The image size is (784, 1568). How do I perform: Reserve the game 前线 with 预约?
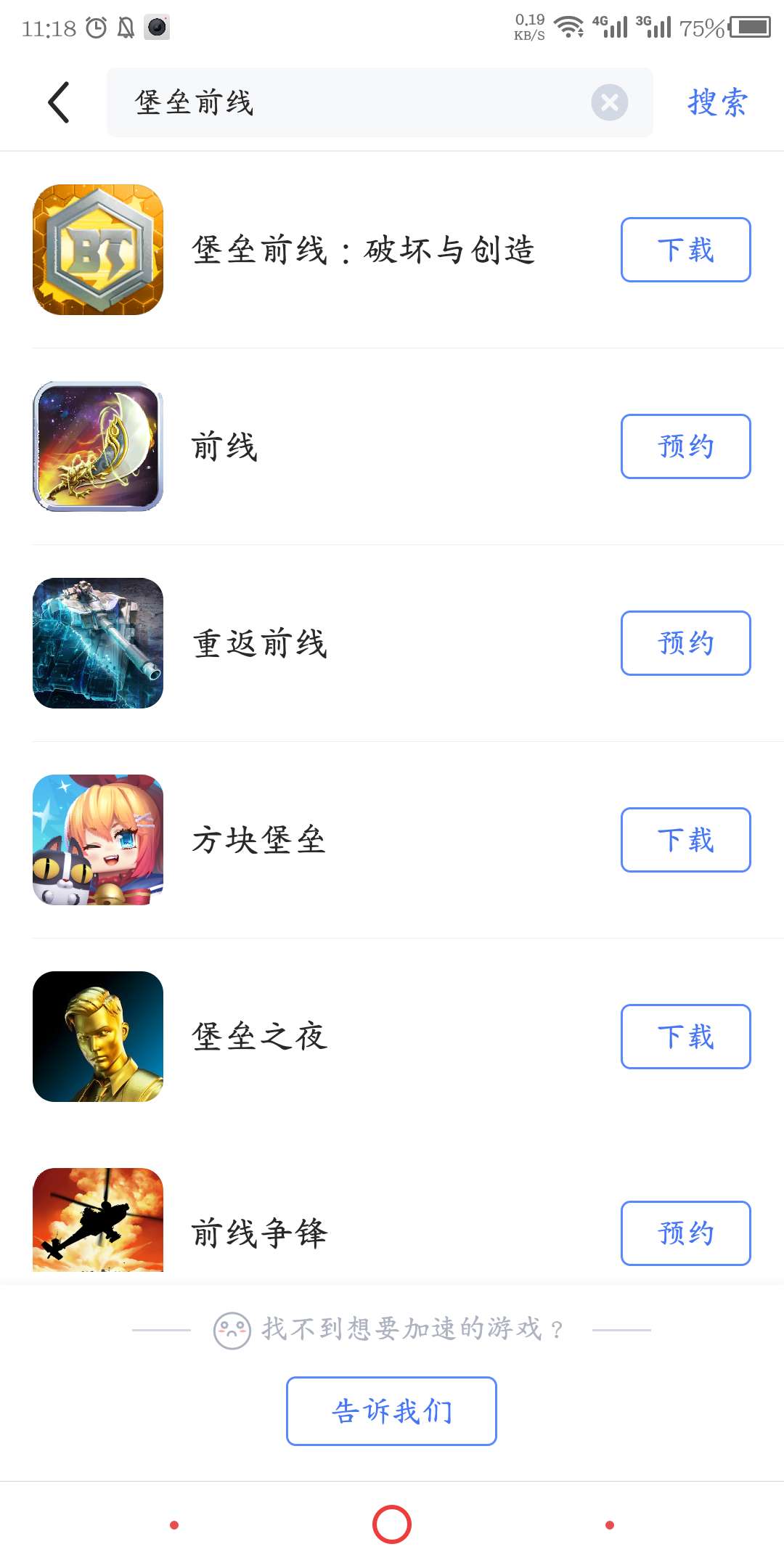[x=685, y=446]
